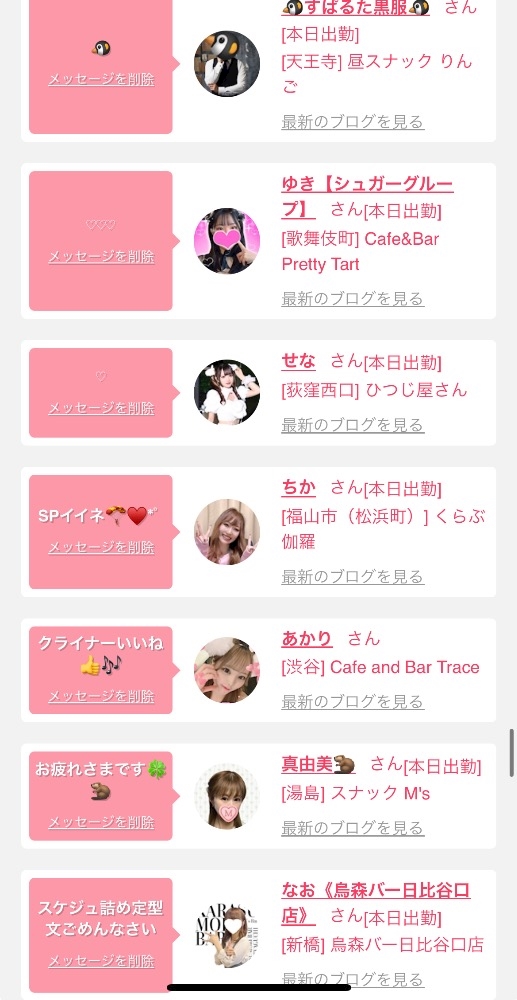This screenshot has height=1000, width=517.
Task: Open あかり's profile name link
Action: point(307,638)
